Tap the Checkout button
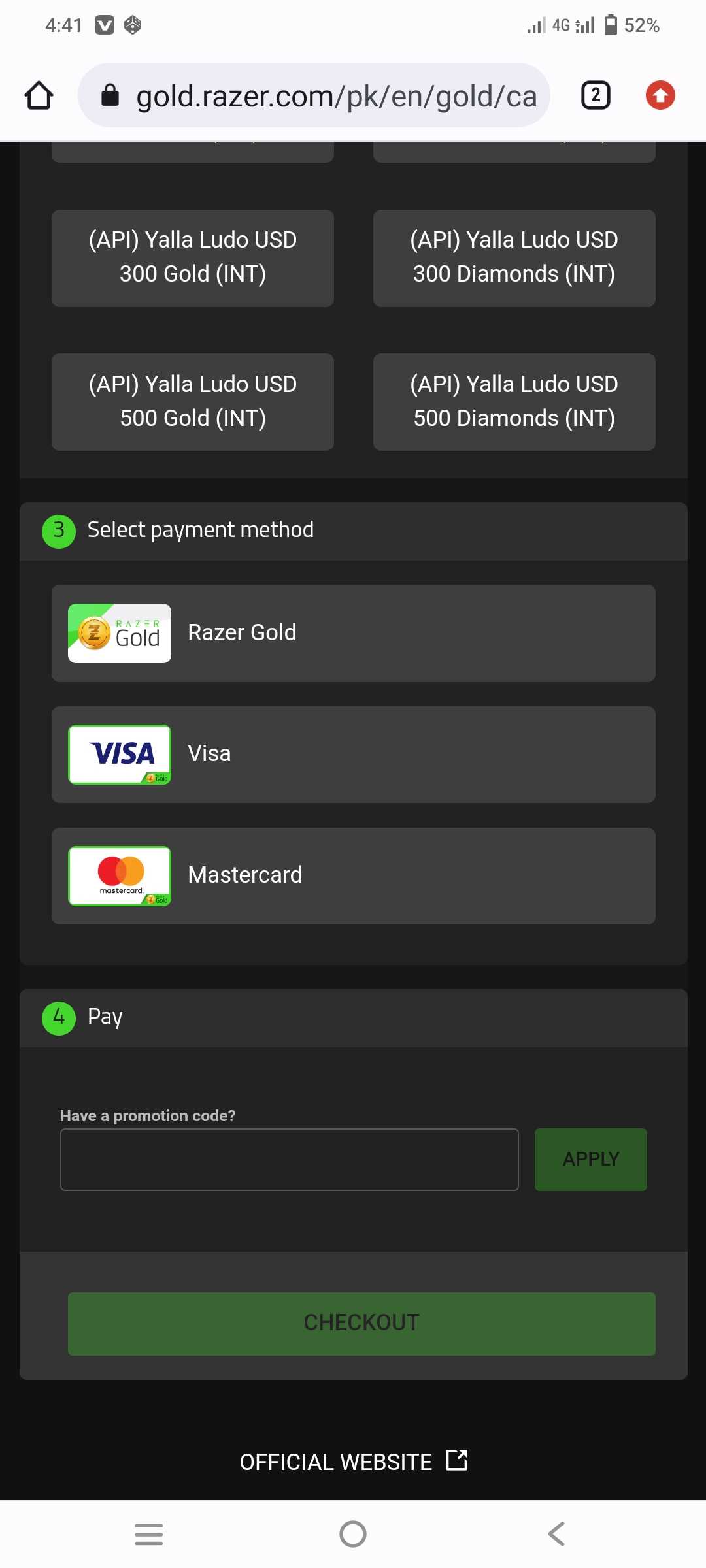 coord(361,1324)
